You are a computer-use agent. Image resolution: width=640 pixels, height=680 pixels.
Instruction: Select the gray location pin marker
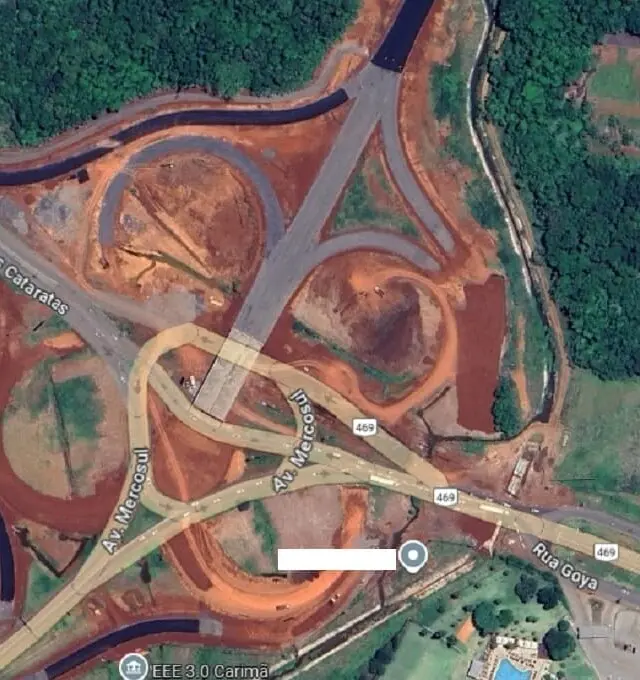point(412,556)
